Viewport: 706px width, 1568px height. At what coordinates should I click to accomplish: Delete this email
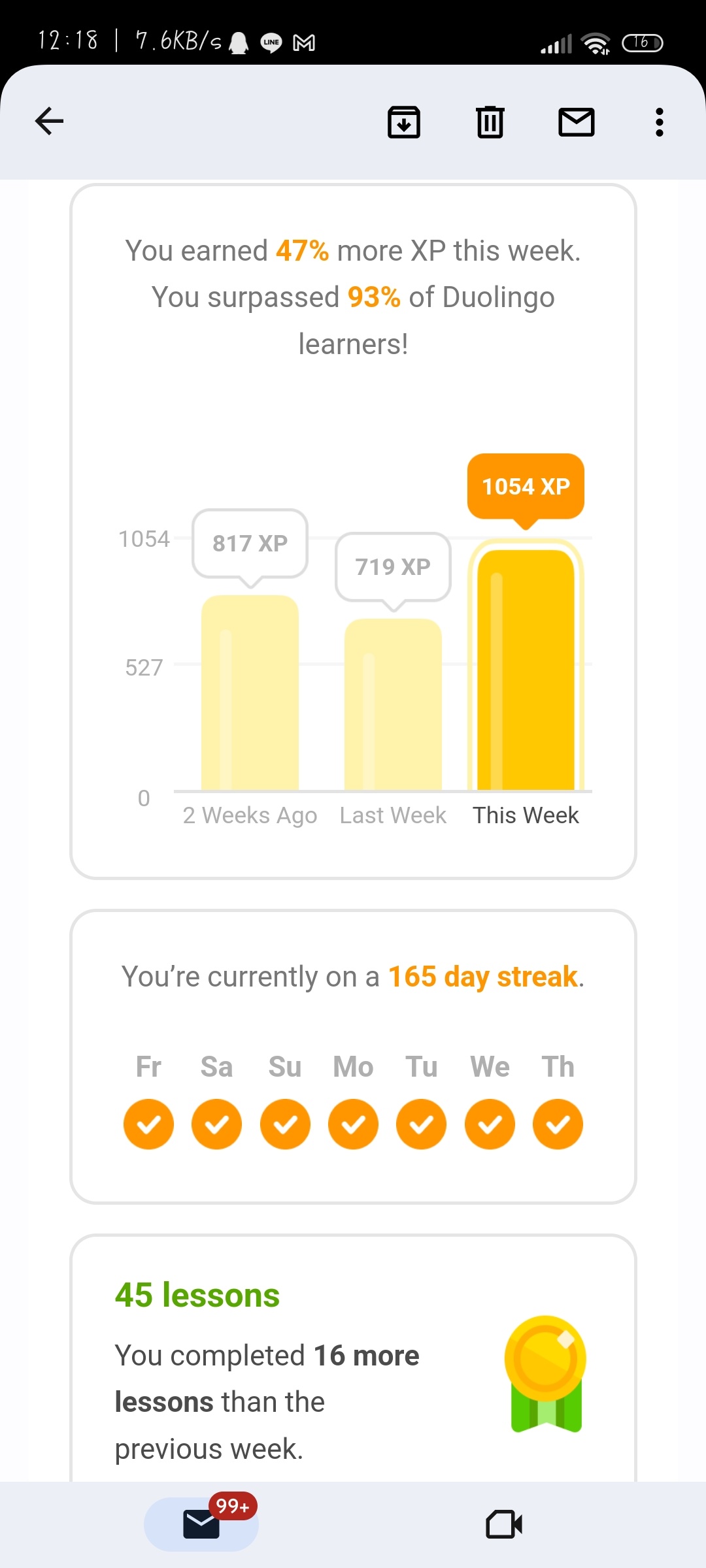click(490, 122)
